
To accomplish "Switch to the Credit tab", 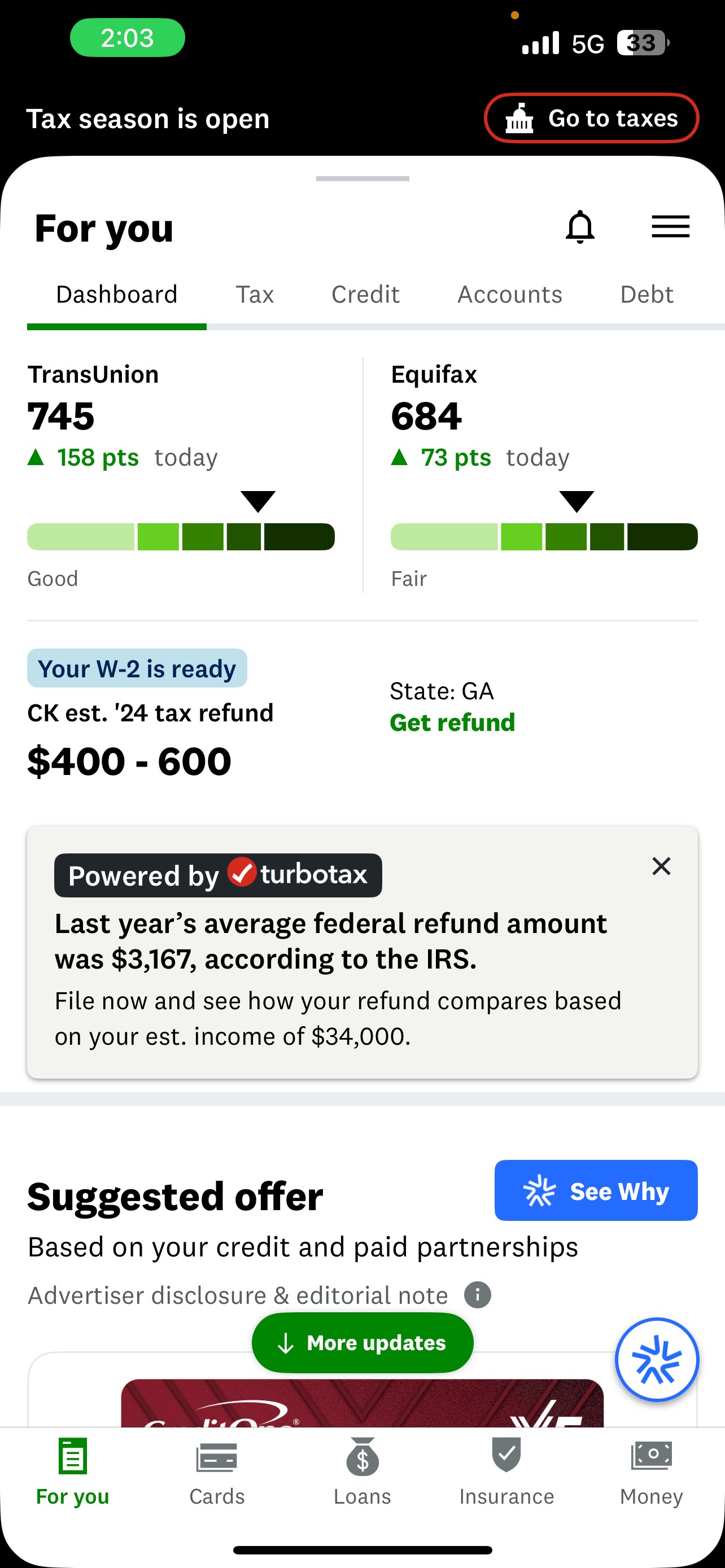I will click(365, 295).
